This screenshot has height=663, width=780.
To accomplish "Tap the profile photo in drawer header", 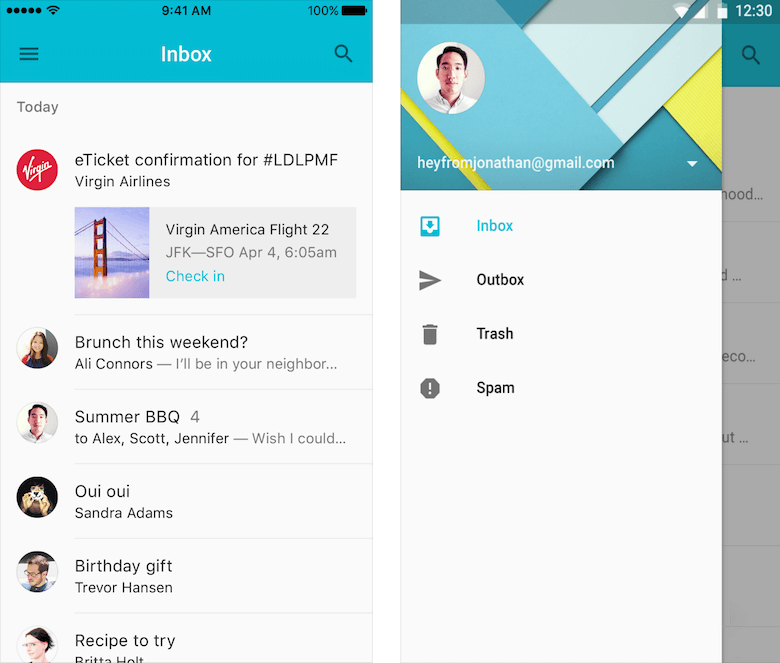I will pos(451,77).
